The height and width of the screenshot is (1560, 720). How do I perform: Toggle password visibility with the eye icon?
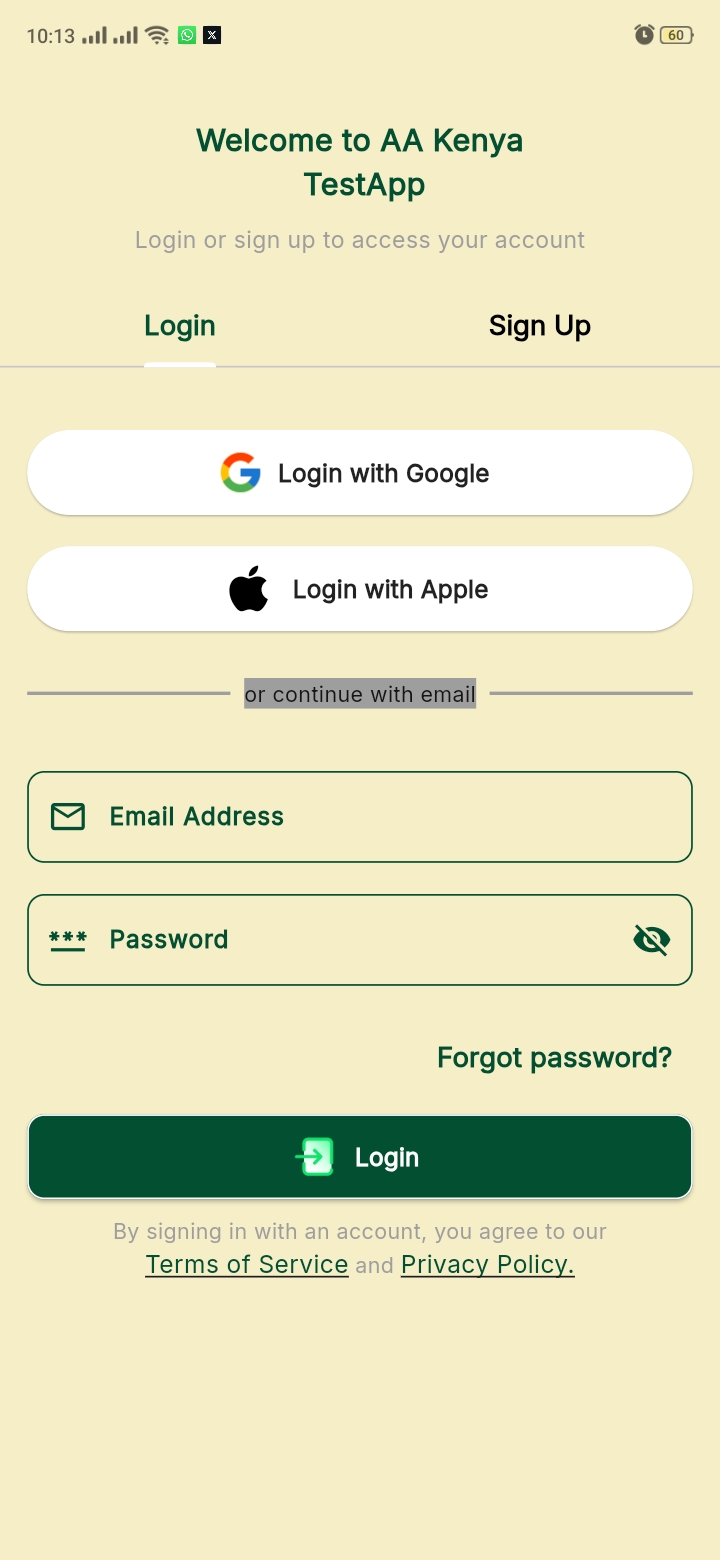tap(652, 939)
